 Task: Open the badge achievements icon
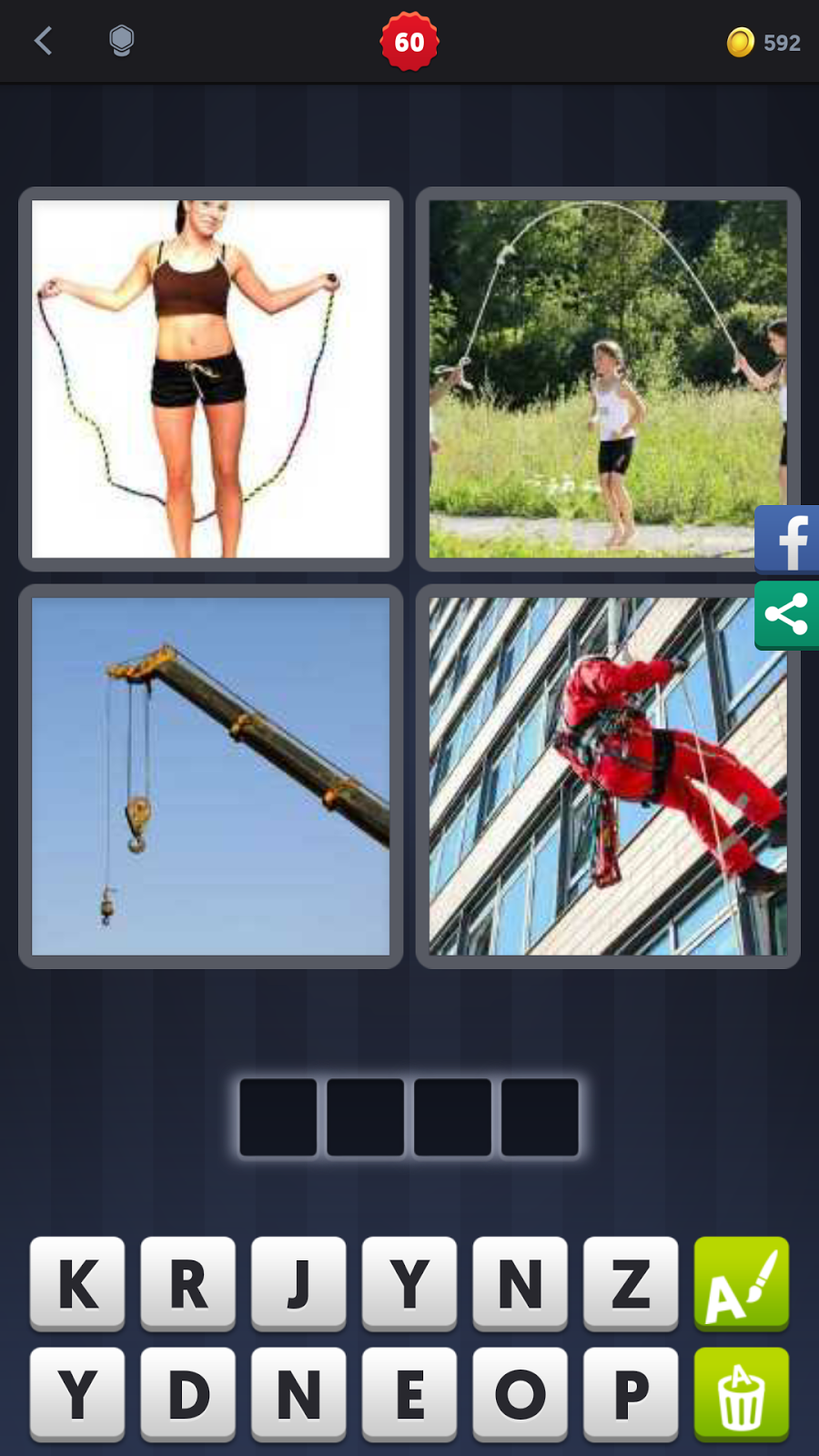(121, 41)
